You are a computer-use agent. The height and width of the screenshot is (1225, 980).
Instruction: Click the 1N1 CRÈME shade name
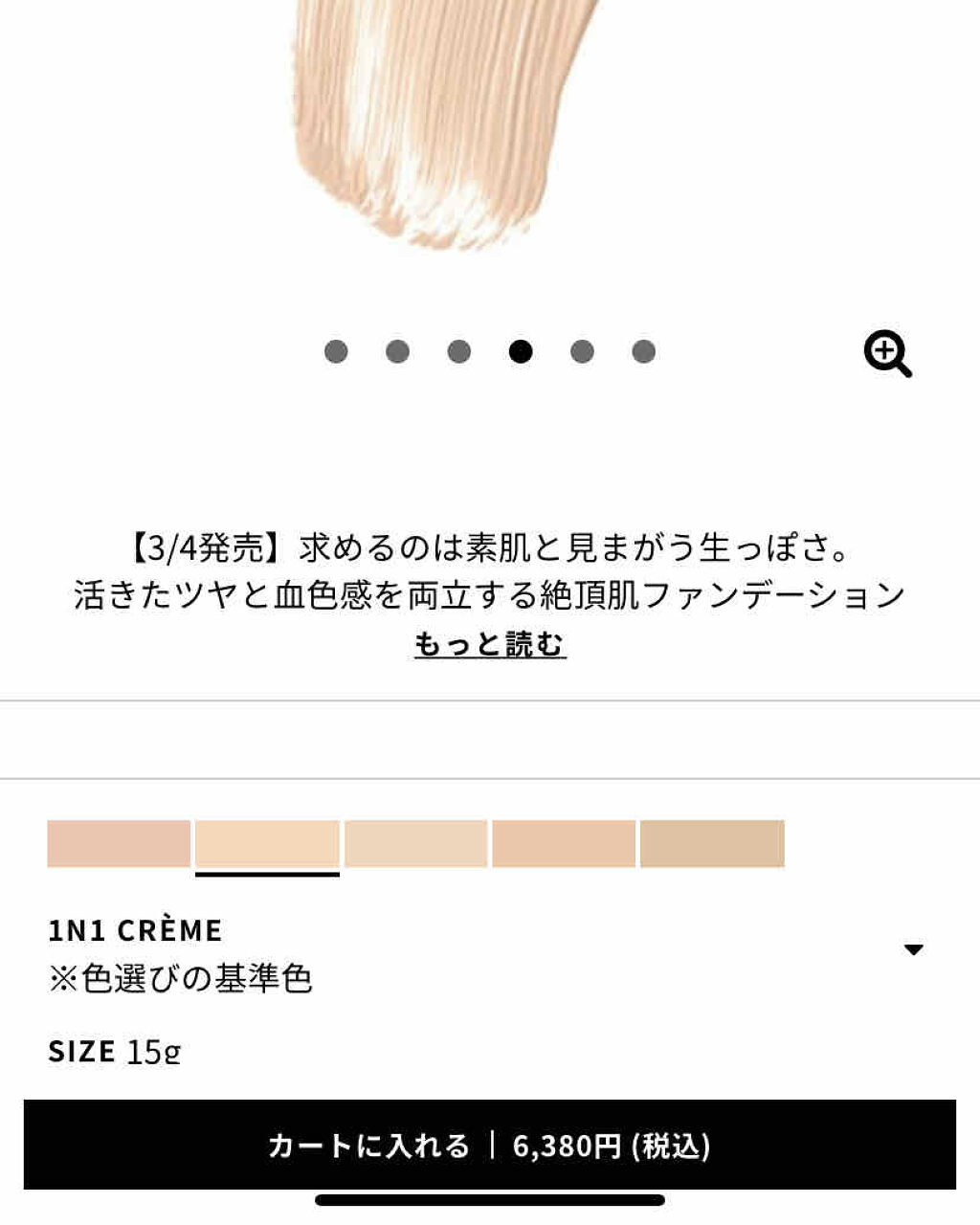[134, 927]
